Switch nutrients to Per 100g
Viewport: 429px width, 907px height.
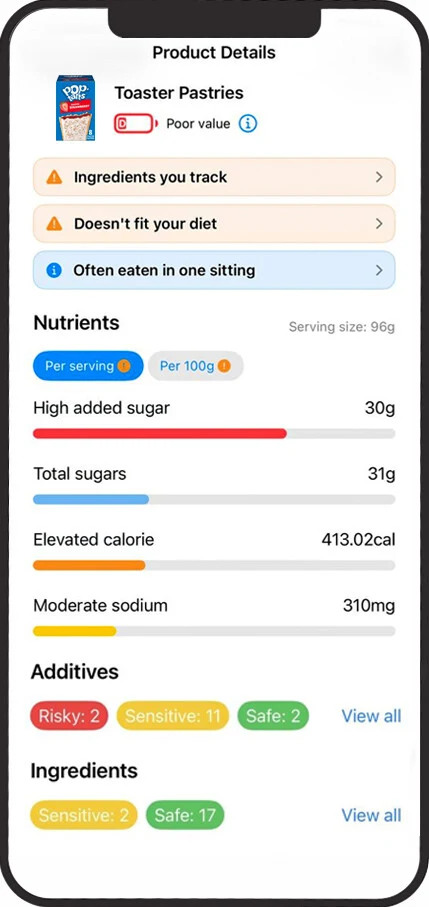click(x=195, y=366)
